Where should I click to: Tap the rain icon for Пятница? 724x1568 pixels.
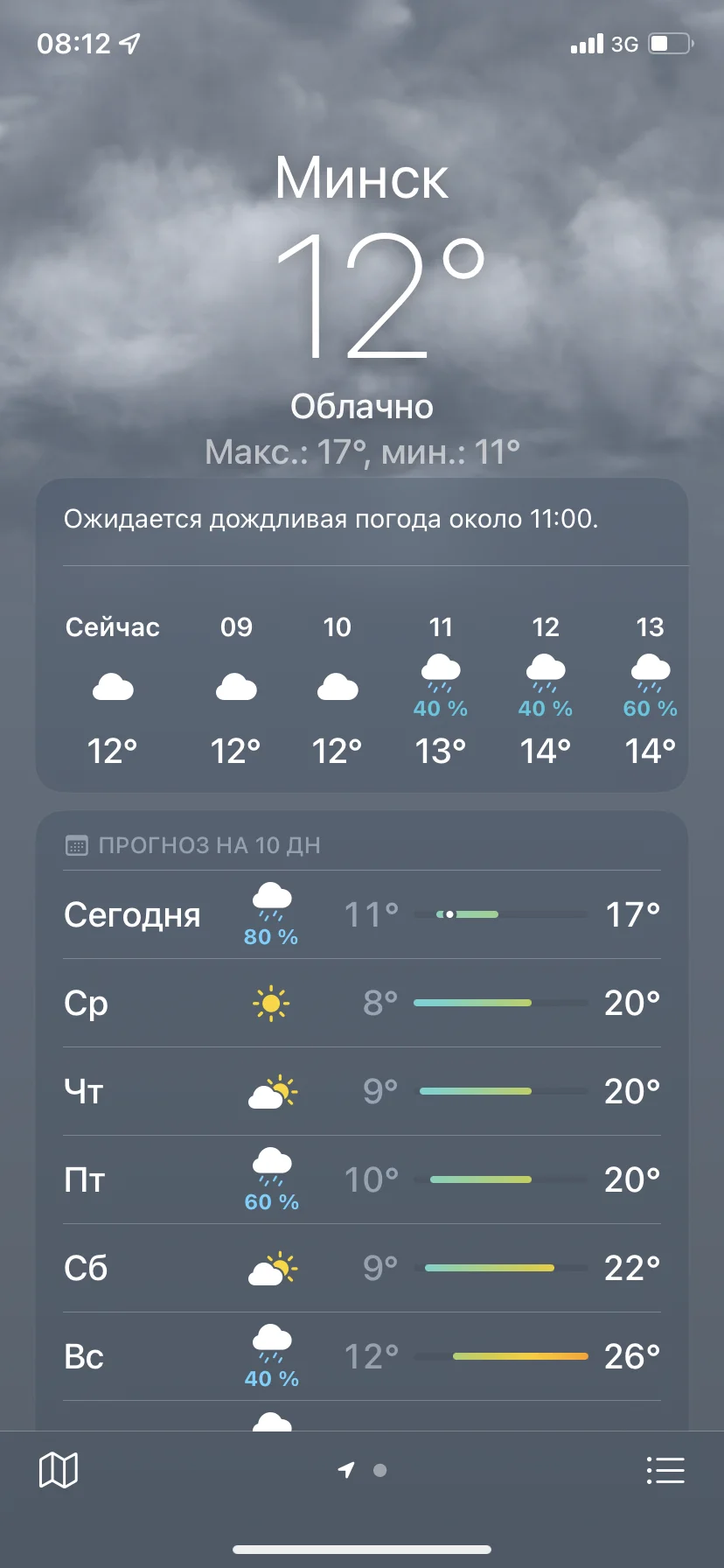[x=271, y=1168]
